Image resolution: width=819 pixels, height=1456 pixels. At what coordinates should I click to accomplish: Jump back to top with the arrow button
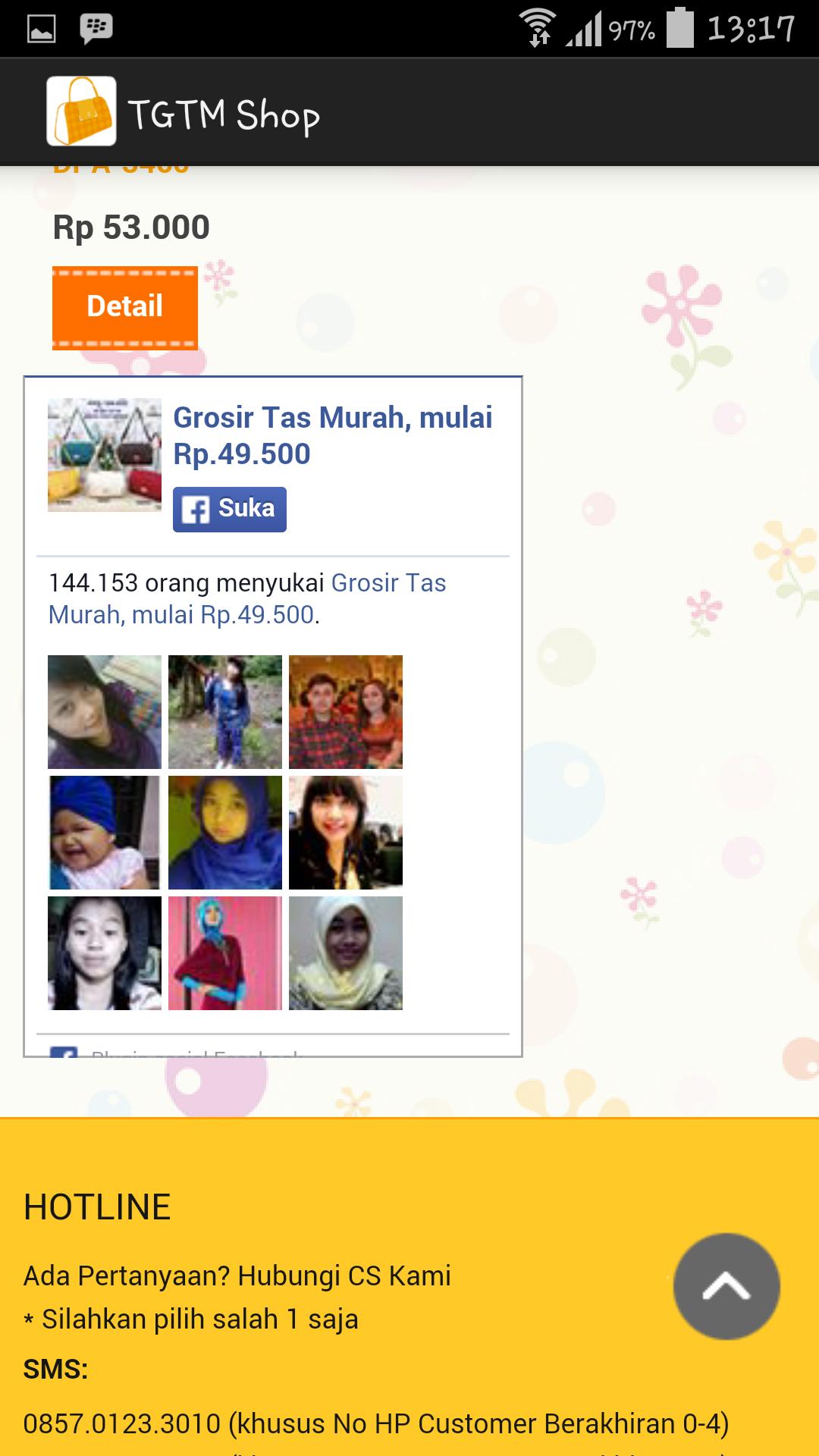click(726, 1286)
